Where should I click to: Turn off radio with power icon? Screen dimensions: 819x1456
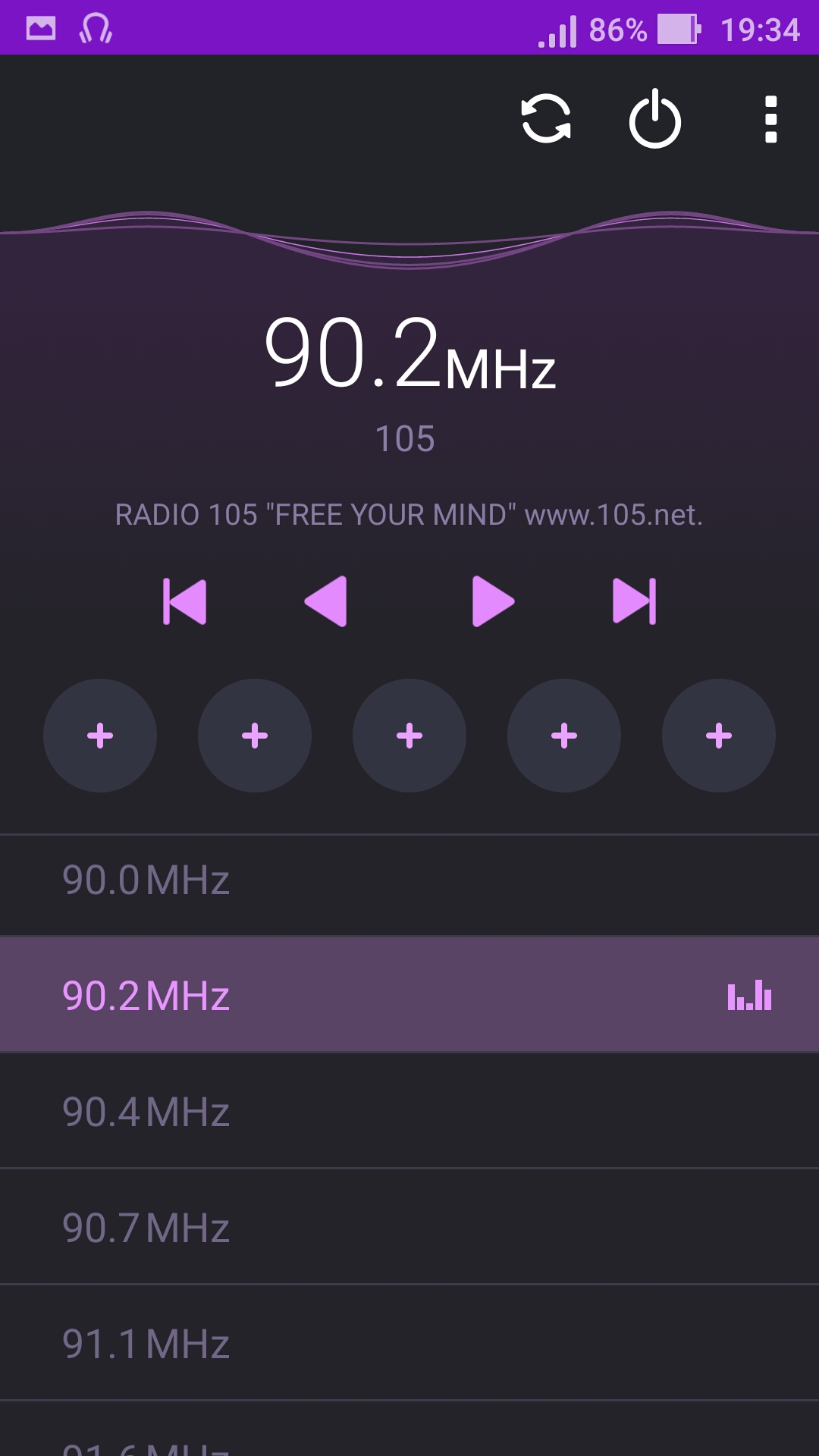[x=655, y=119]
